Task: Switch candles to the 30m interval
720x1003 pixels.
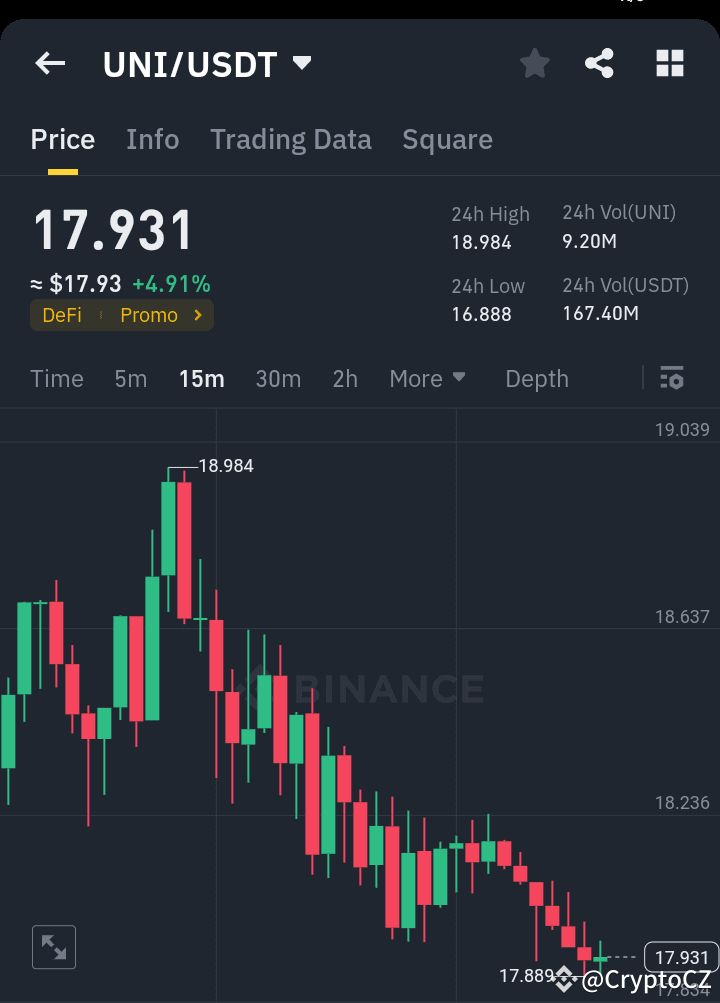Action: (278, 379)
